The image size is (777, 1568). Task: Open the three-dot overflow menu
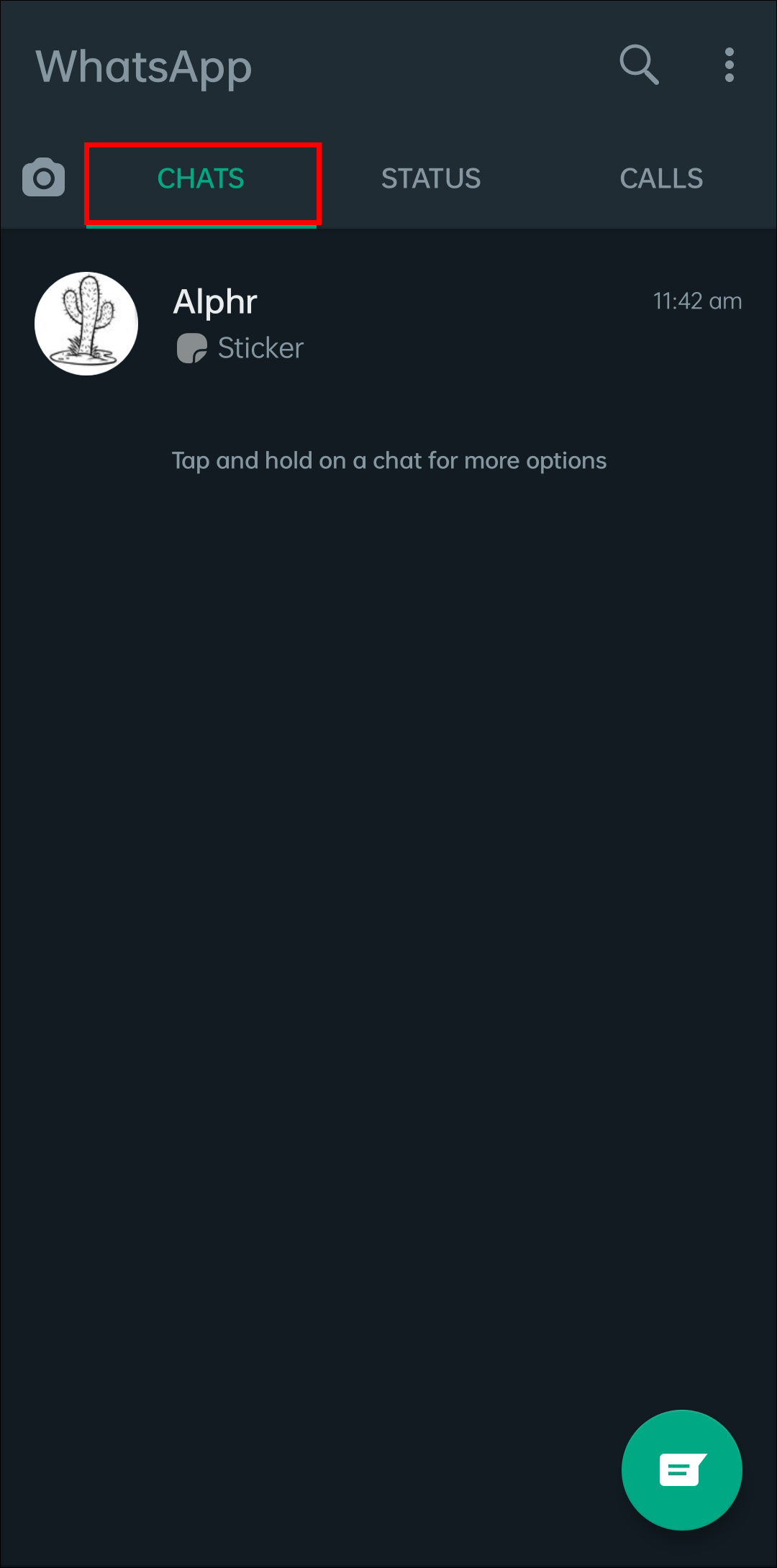coord(729,65)
